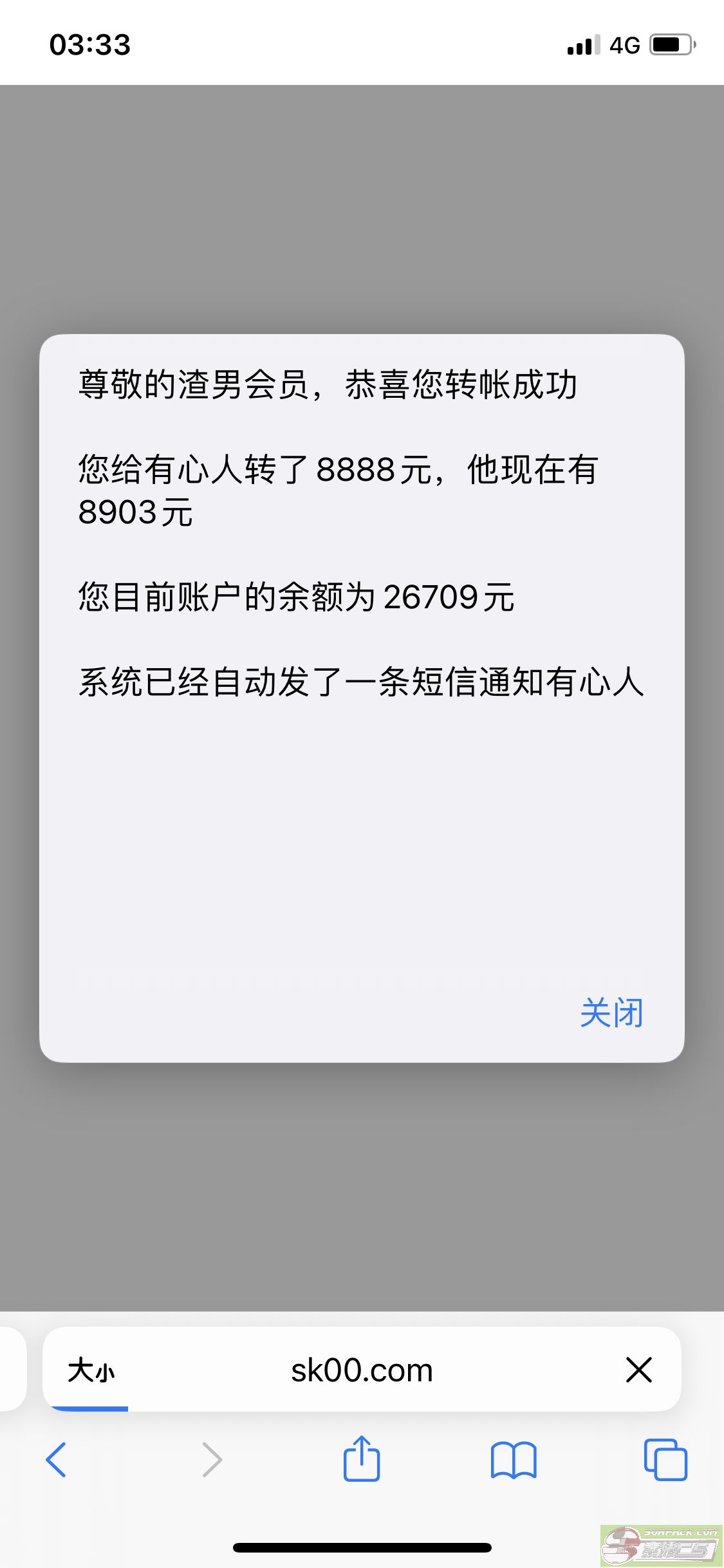This screenshot has height=1568, width=724.
Task: Stop loading the page
Action: pos(638,1370)
